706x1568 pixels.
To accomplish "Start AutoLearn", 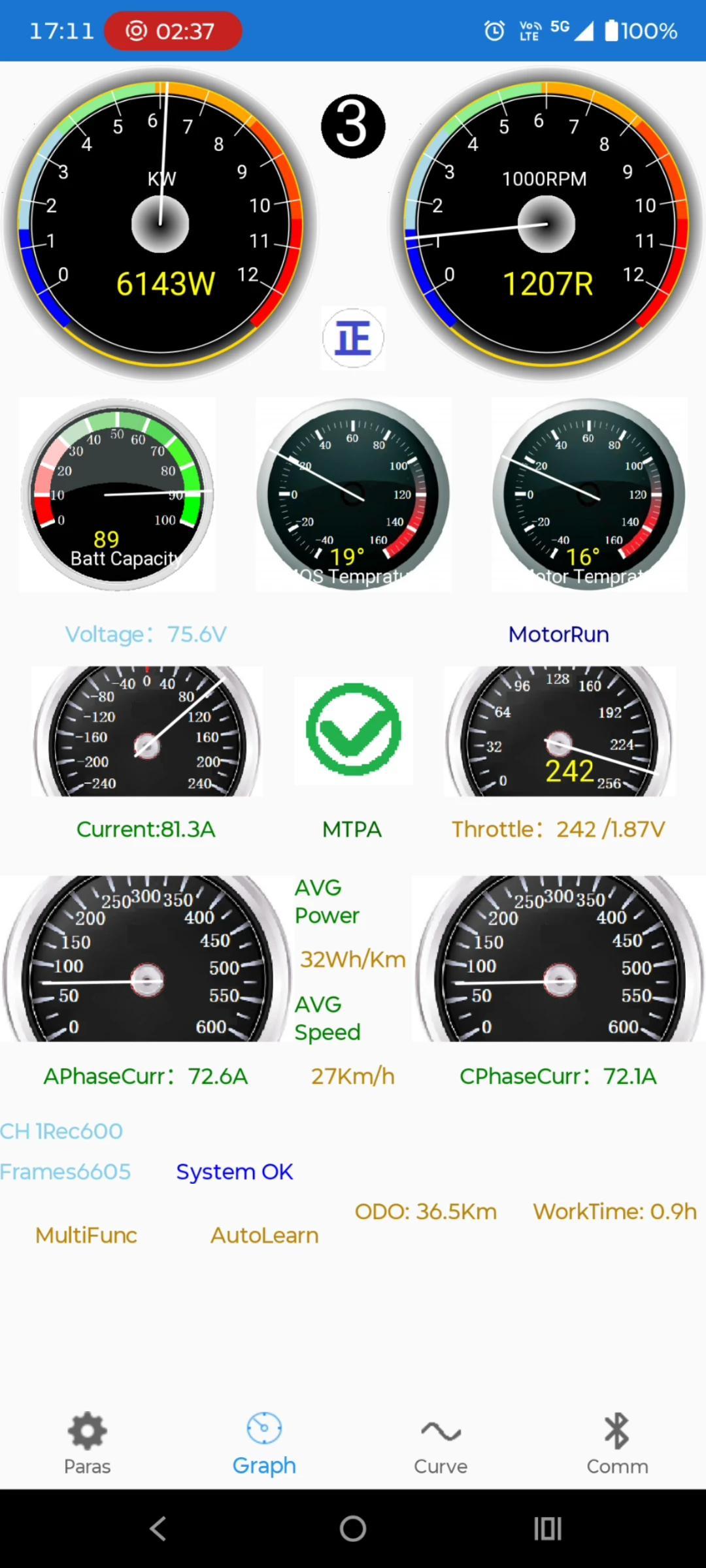I will point(265,1235).
